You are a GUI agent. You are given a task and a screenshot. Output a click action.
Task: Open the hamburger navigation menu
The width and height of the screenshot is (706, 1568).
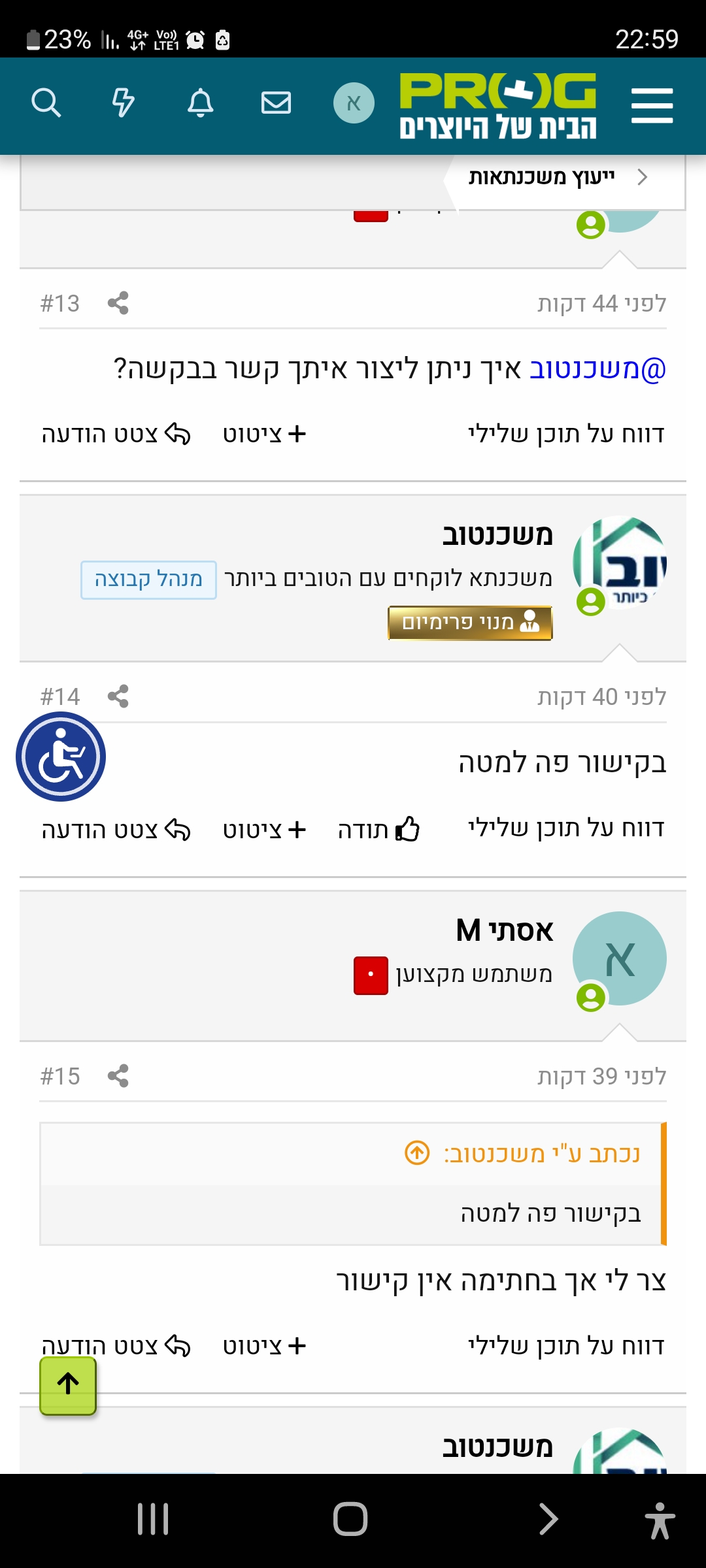pyautogui.click(x=652, y=106)
